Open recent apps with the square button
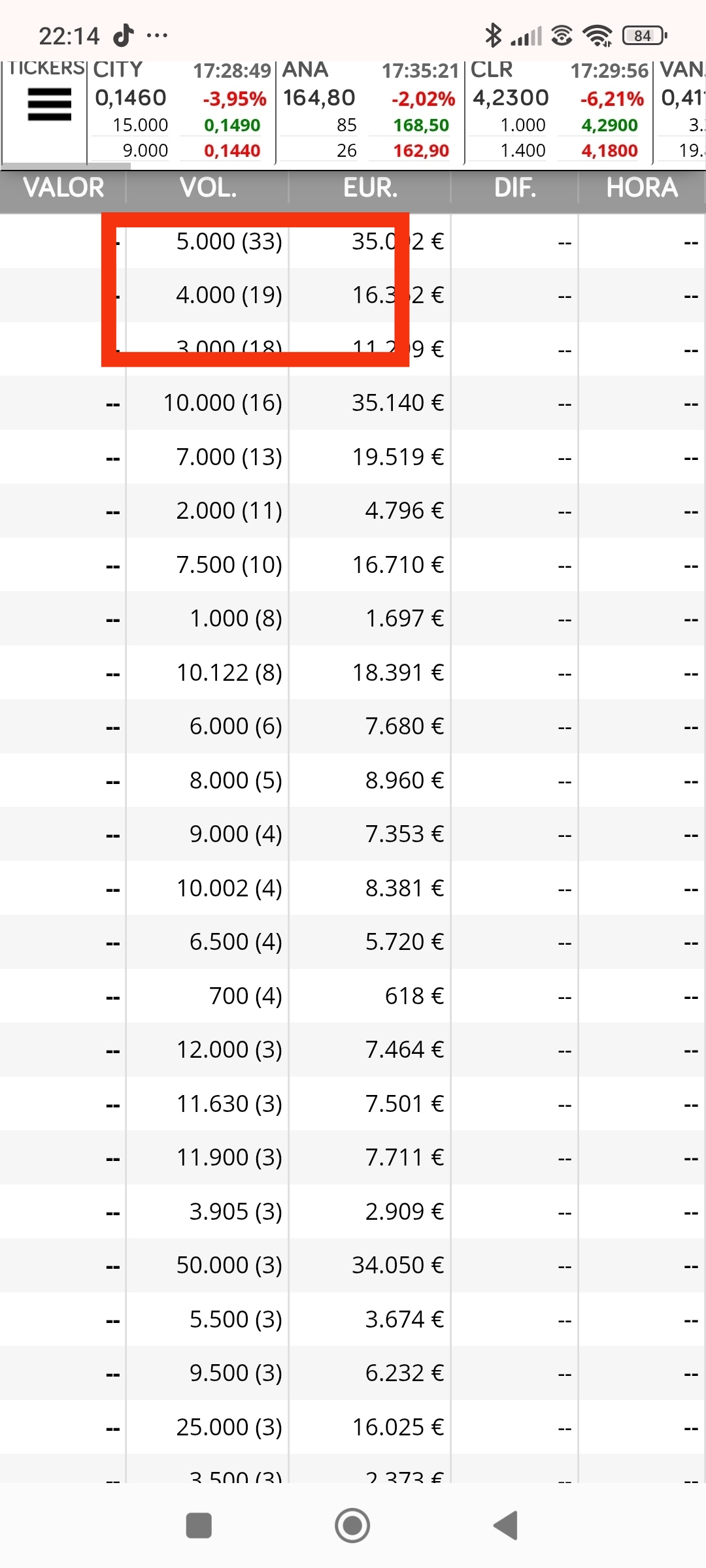The image size is (706, 1568). [x=199, y=1526]
